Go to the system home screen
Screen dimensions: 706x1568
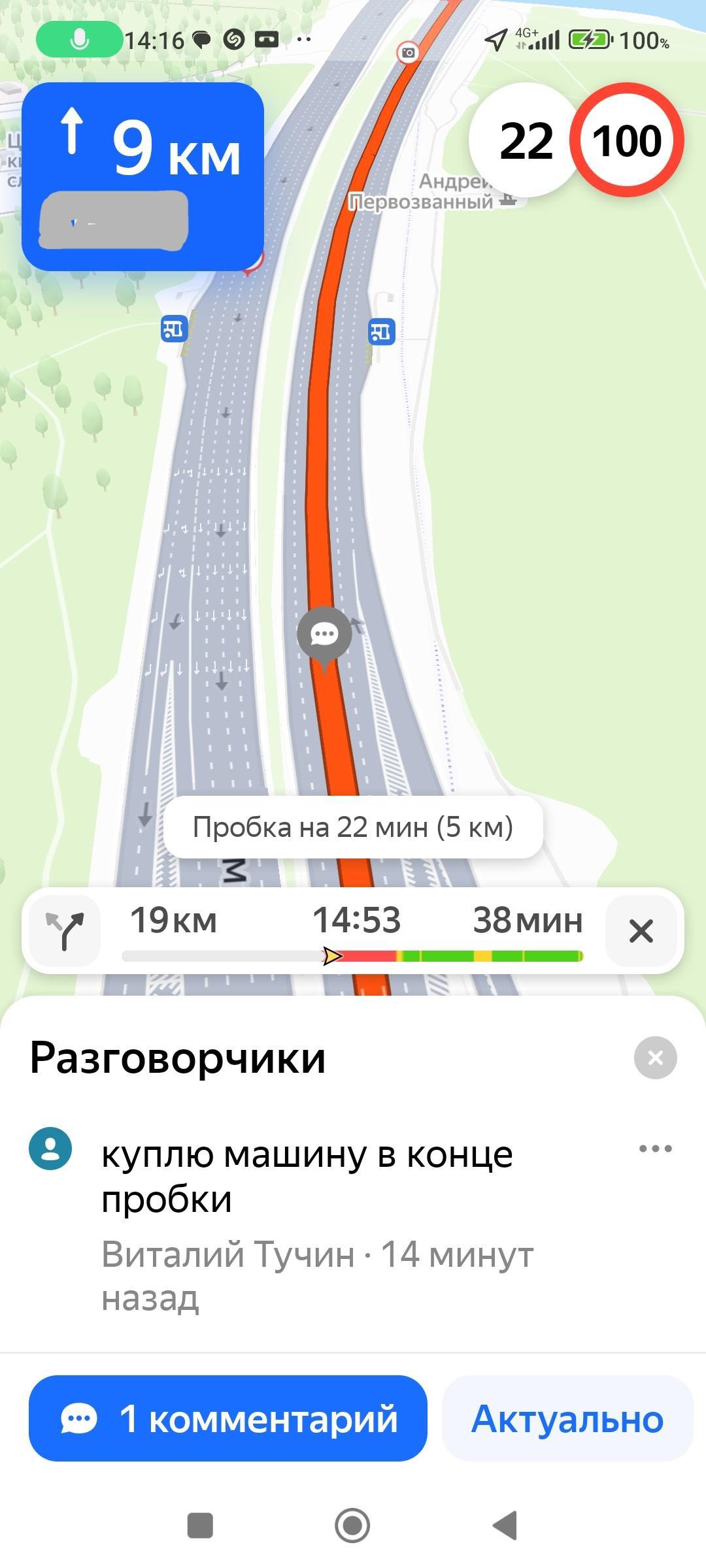[352, 1526]
